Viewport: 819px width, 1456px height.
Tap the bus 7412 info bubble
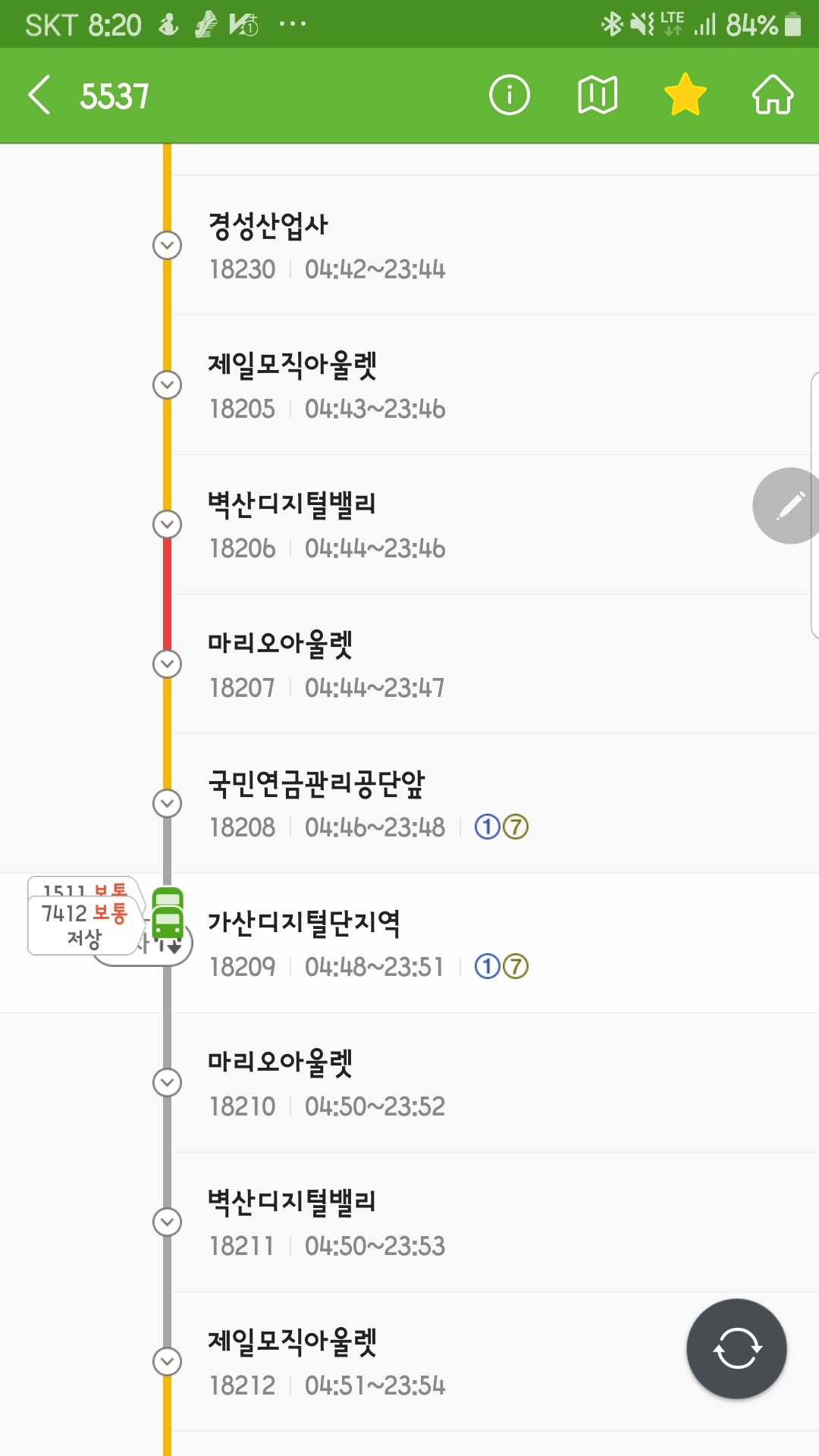click(x=83, y=925)
